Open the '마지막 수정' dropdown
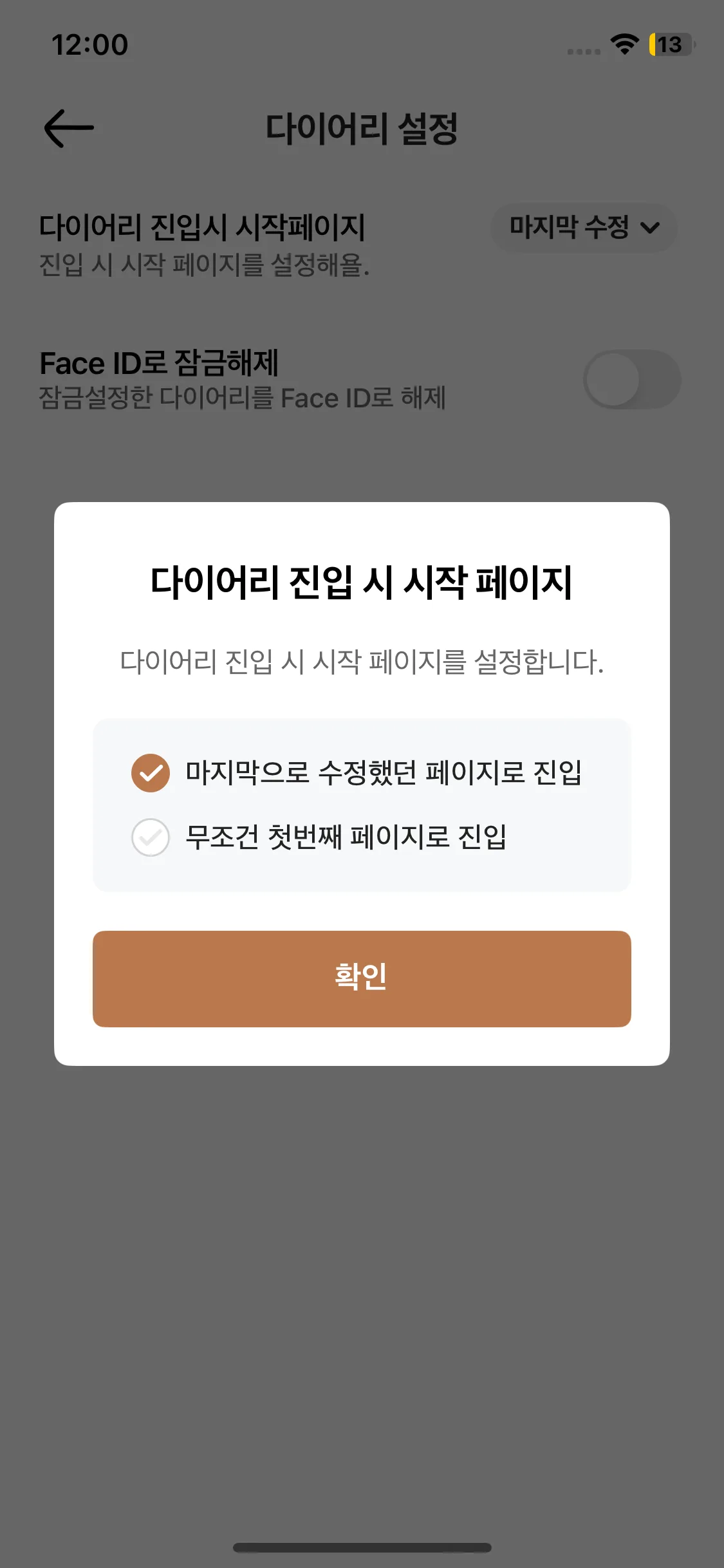Image resolution: width=724 pixels, height=1568 pixels. tap(584, 228)
